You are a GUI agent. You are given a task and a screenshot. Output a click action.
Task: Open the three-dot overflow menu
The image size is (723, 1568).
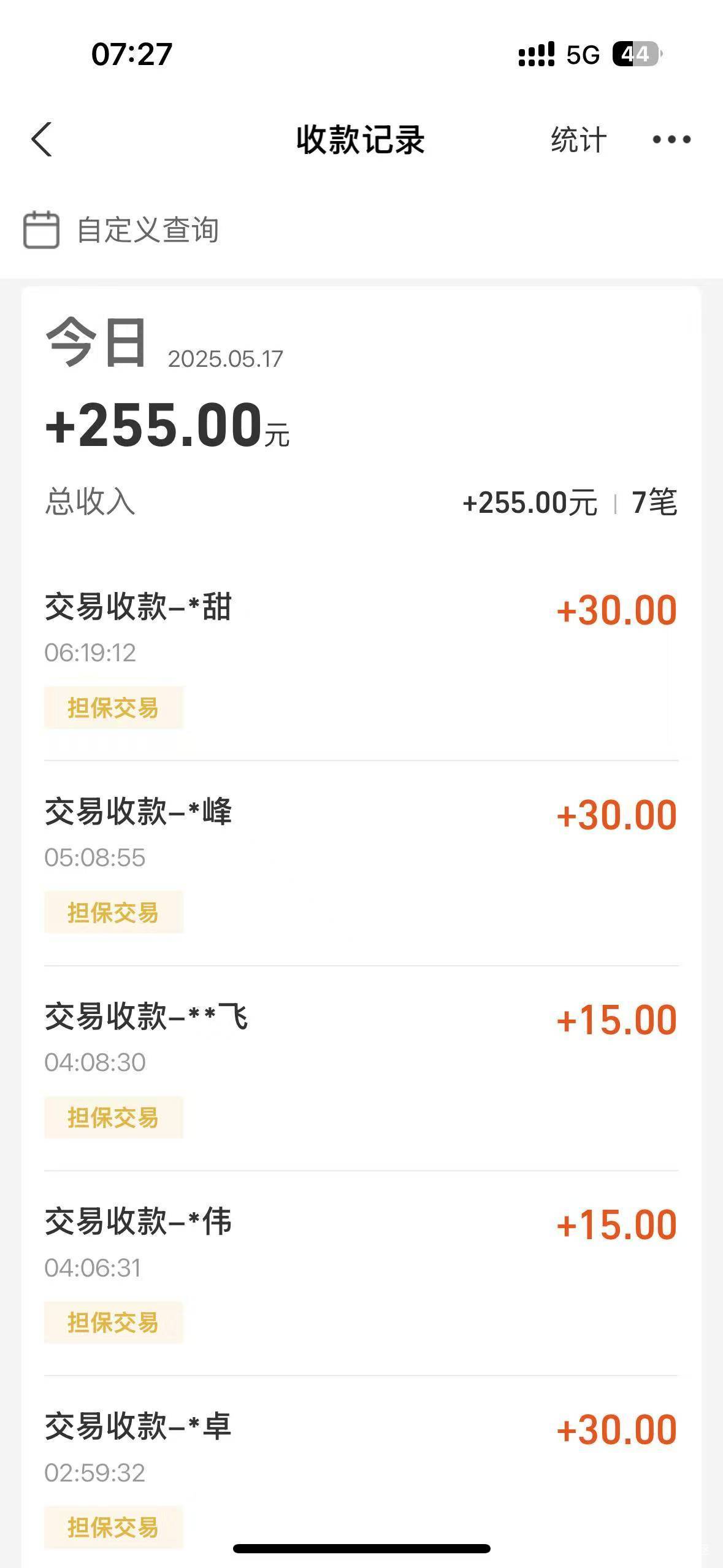point(671,140)
